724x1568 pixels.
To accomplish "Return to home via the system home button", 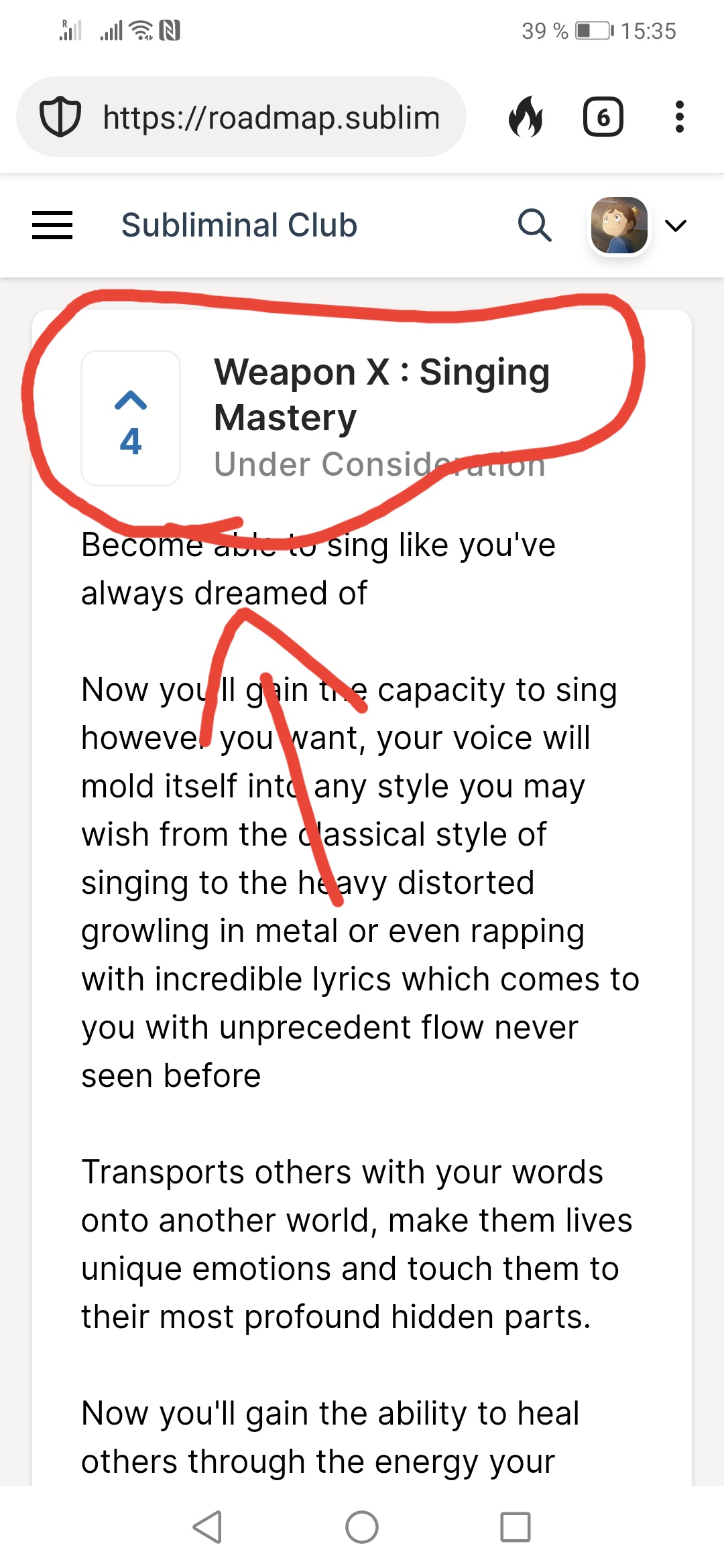I will tap(362, 1527).
